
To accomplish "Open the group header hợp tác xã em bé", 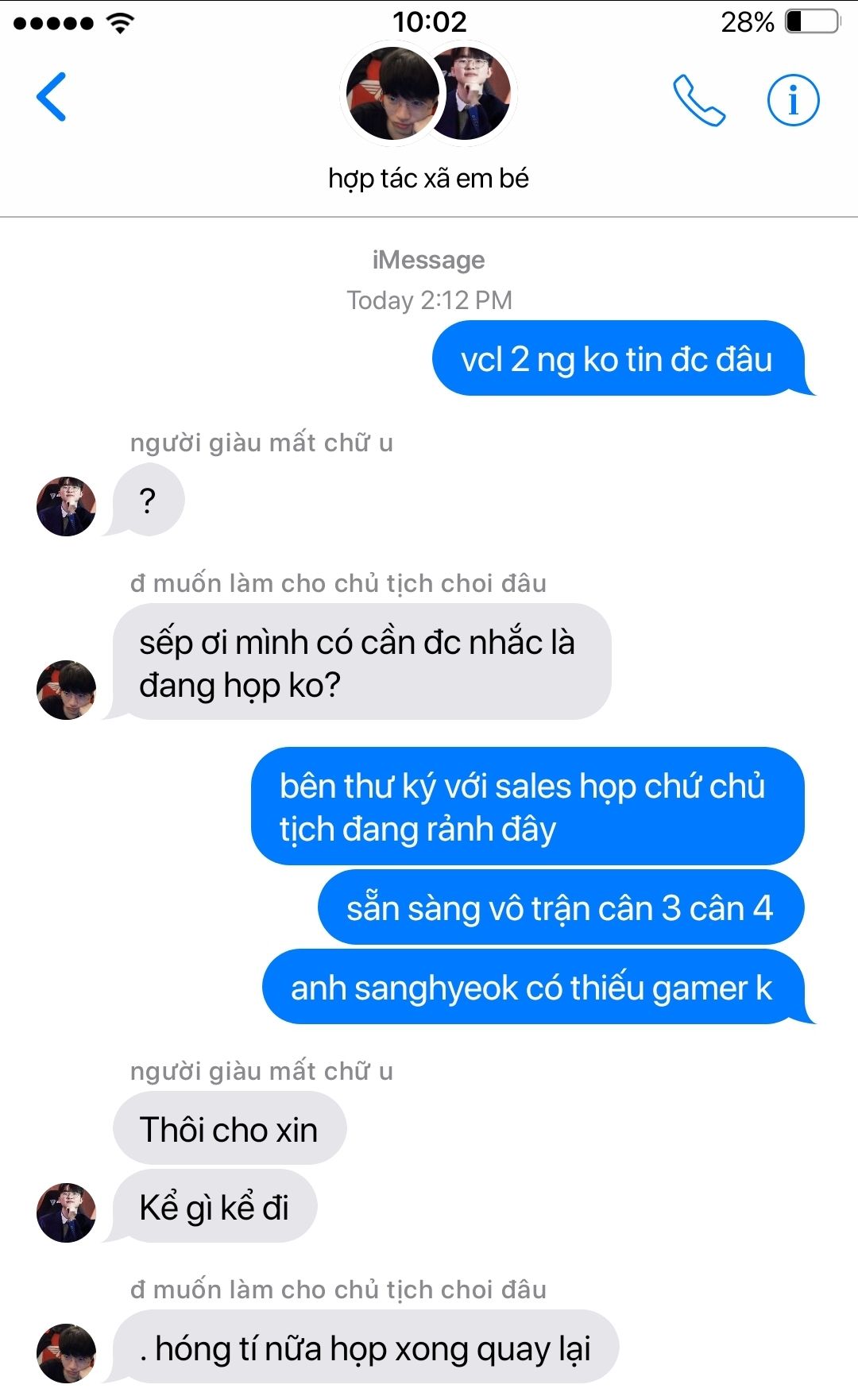I will tap(428, 178).
